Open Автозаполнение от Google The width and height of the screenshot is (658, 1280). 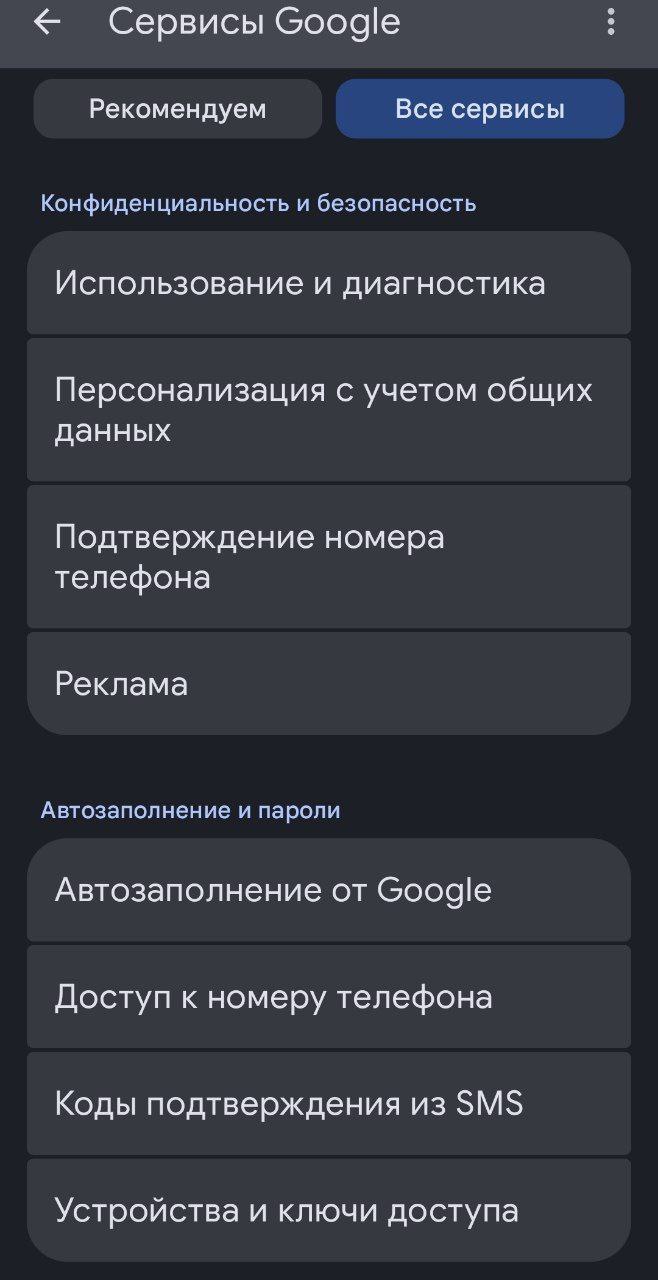(x=328, y=890)
